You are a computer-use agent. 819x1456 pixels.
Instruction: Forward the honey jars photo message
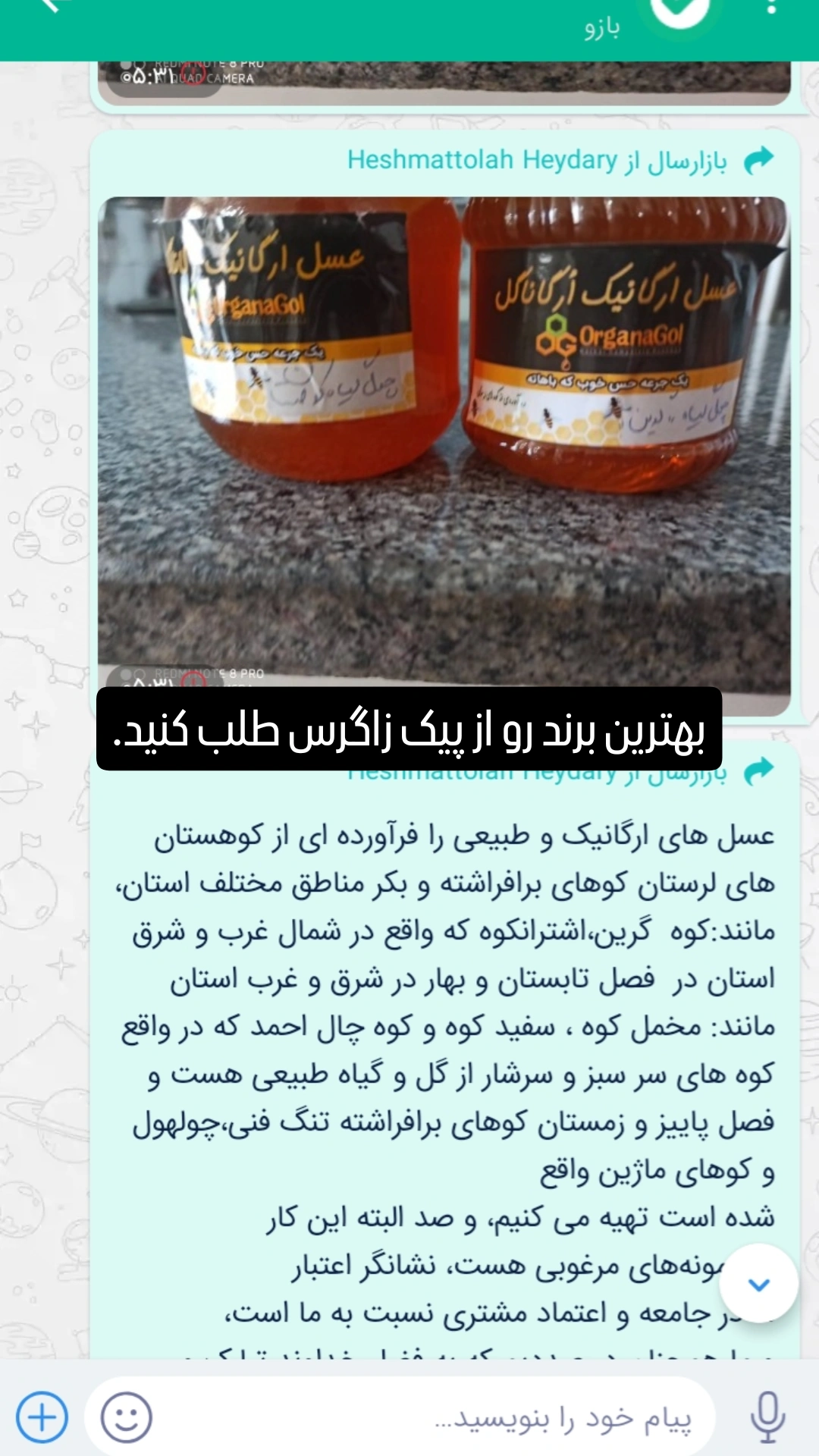tap(758, 160)
